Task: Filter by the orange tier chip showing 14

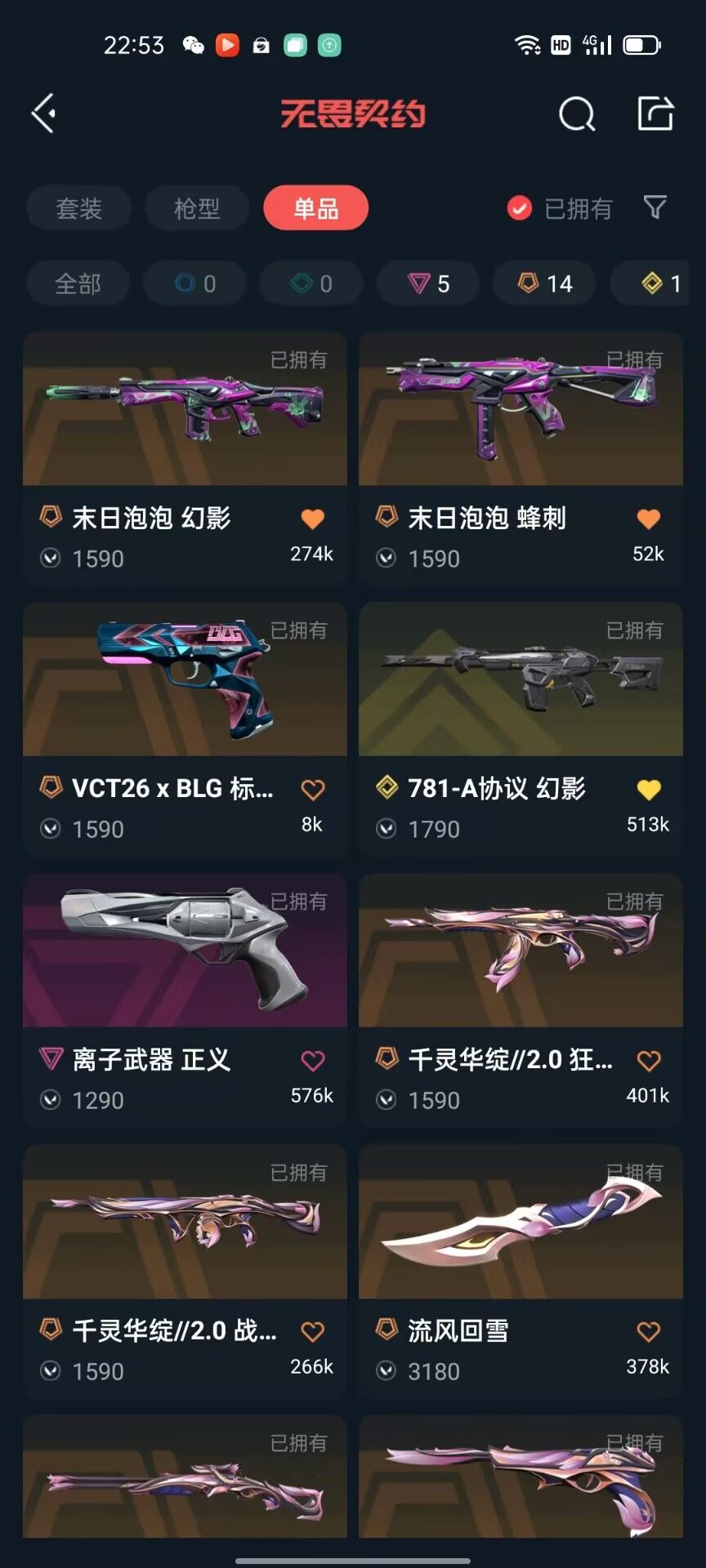Action: coord(545,283)
